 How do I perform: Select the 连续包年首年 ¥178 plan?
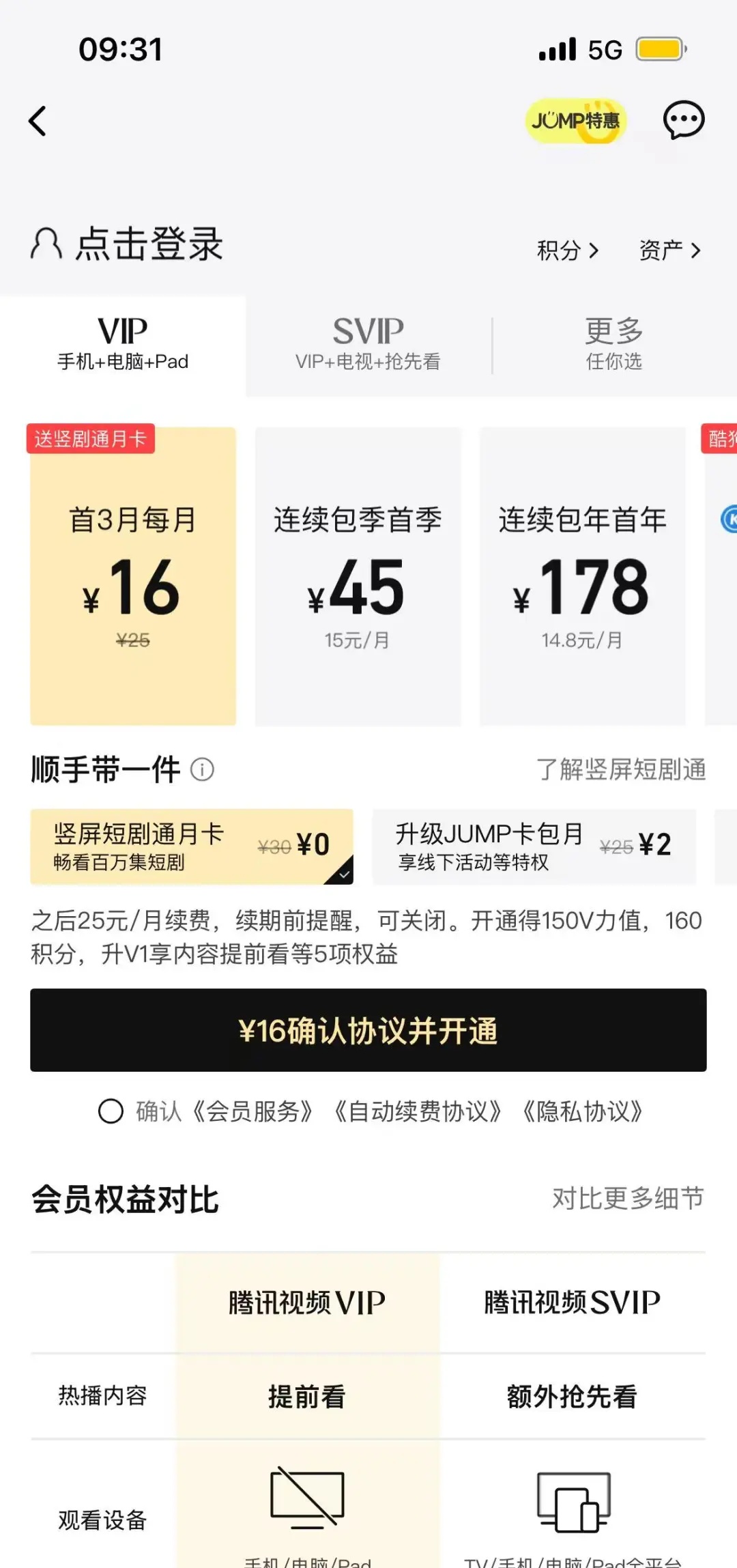[582, 575]
